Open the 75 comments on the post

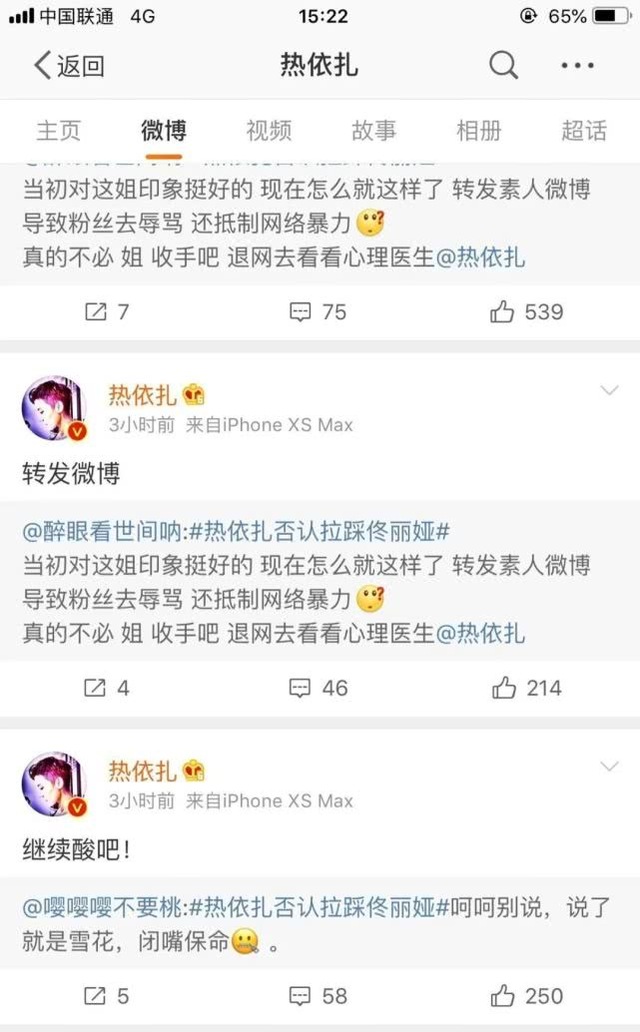coord(318,312)
